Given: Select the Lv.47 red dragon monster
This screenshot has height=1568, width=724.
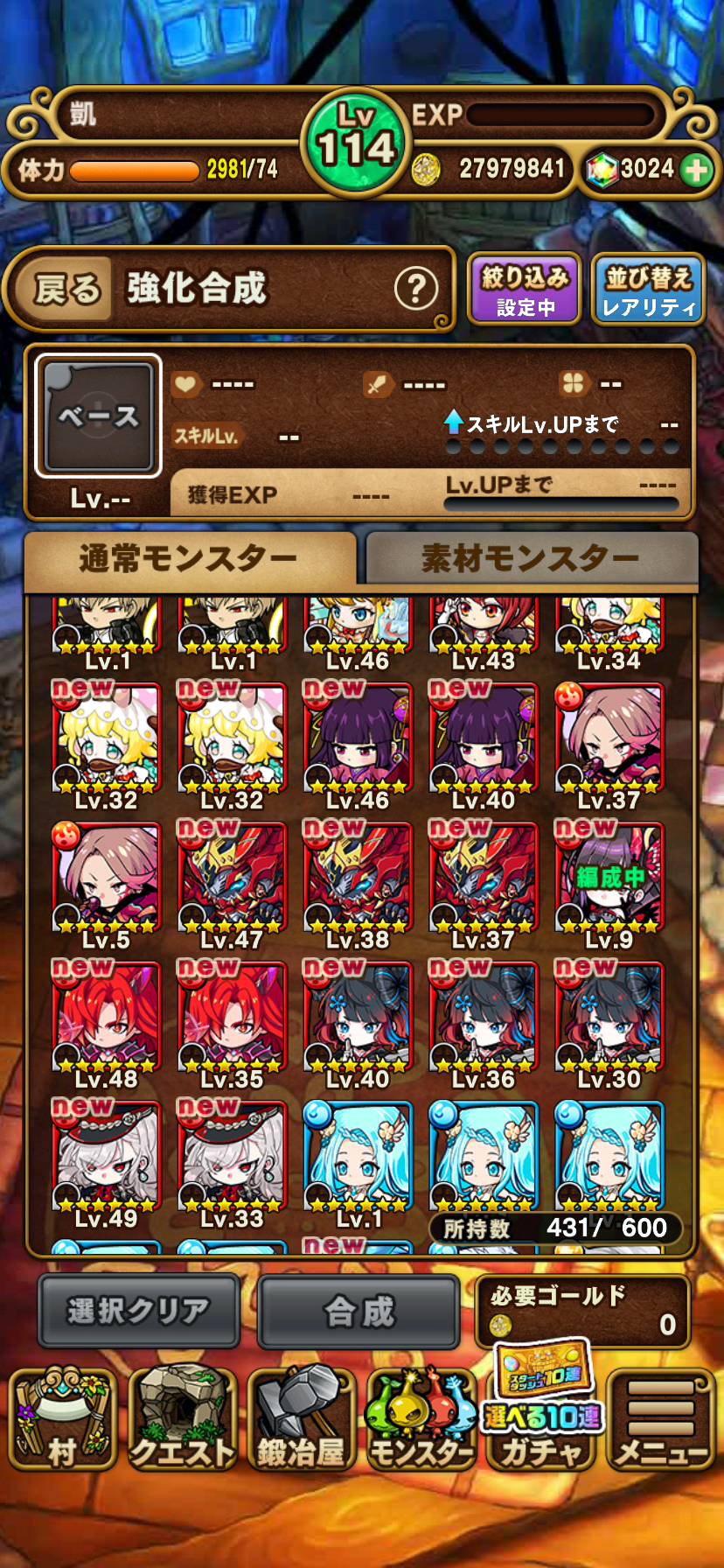Looking at the screenshot, I should tap(232, 882).
